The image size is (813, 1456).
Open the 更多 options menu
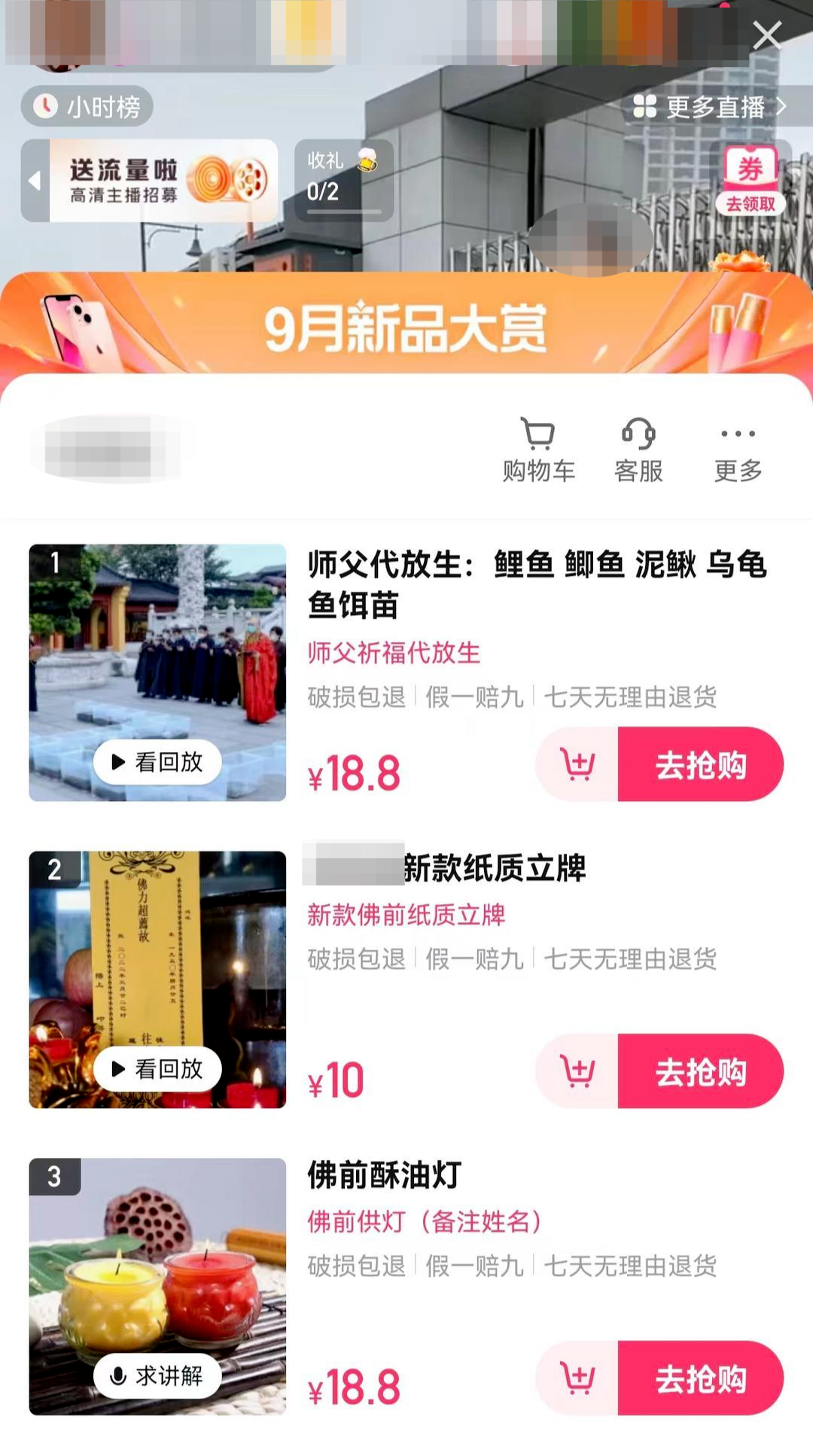[738, 449]
